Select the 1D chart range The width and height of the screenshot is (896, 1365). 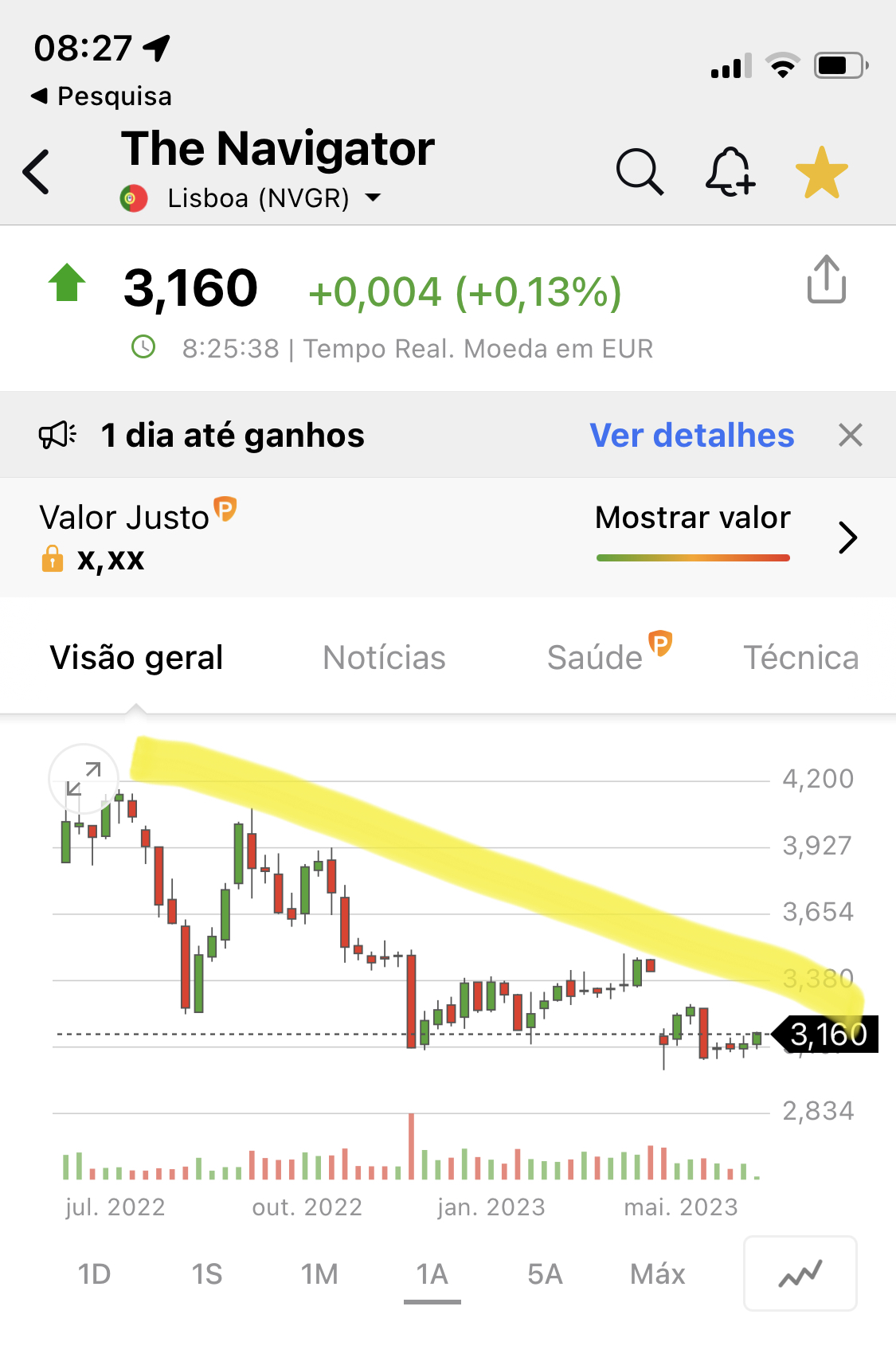94,1274
